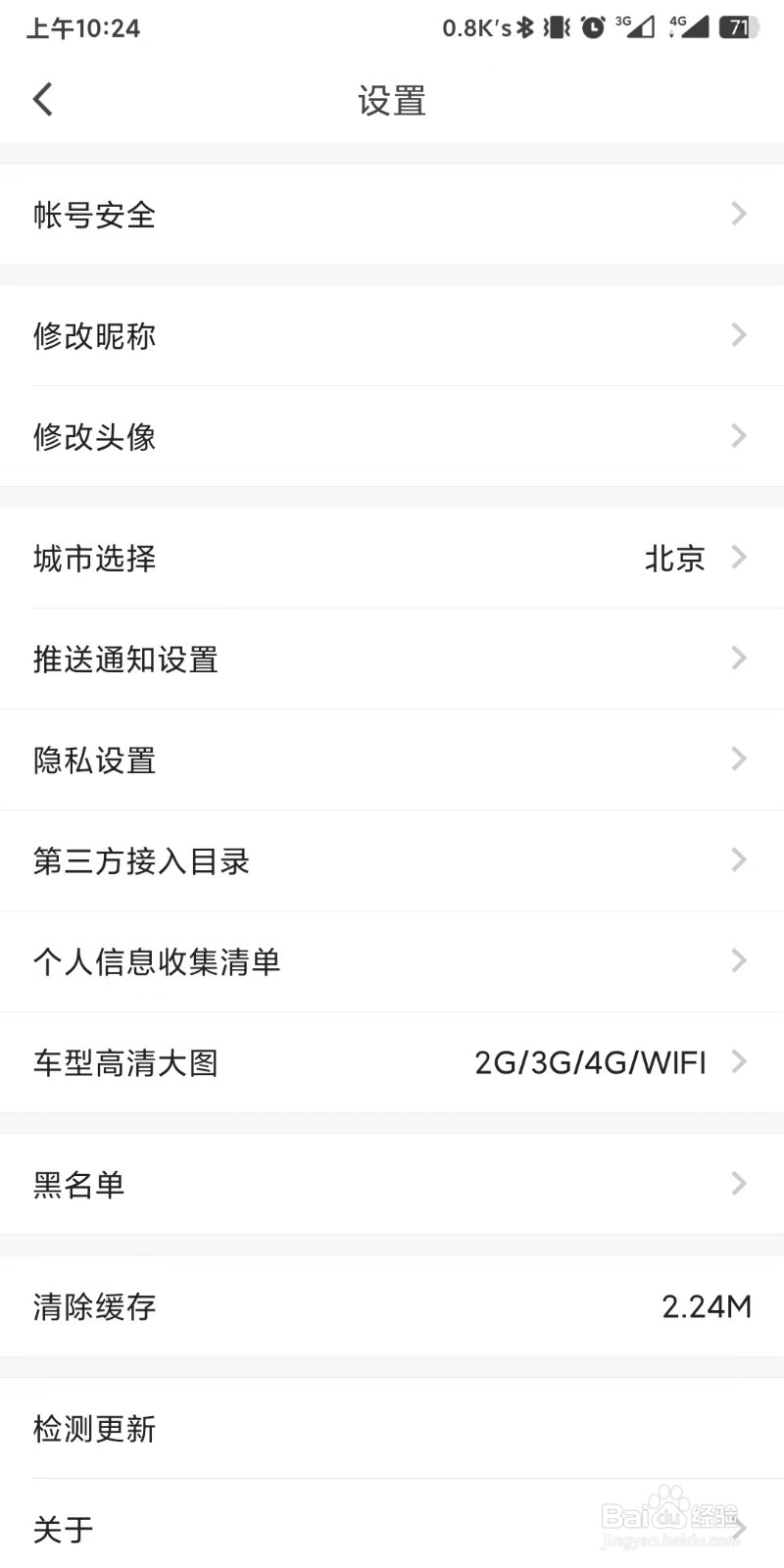Open 车型高清大图 network options

click(392, 1062)
